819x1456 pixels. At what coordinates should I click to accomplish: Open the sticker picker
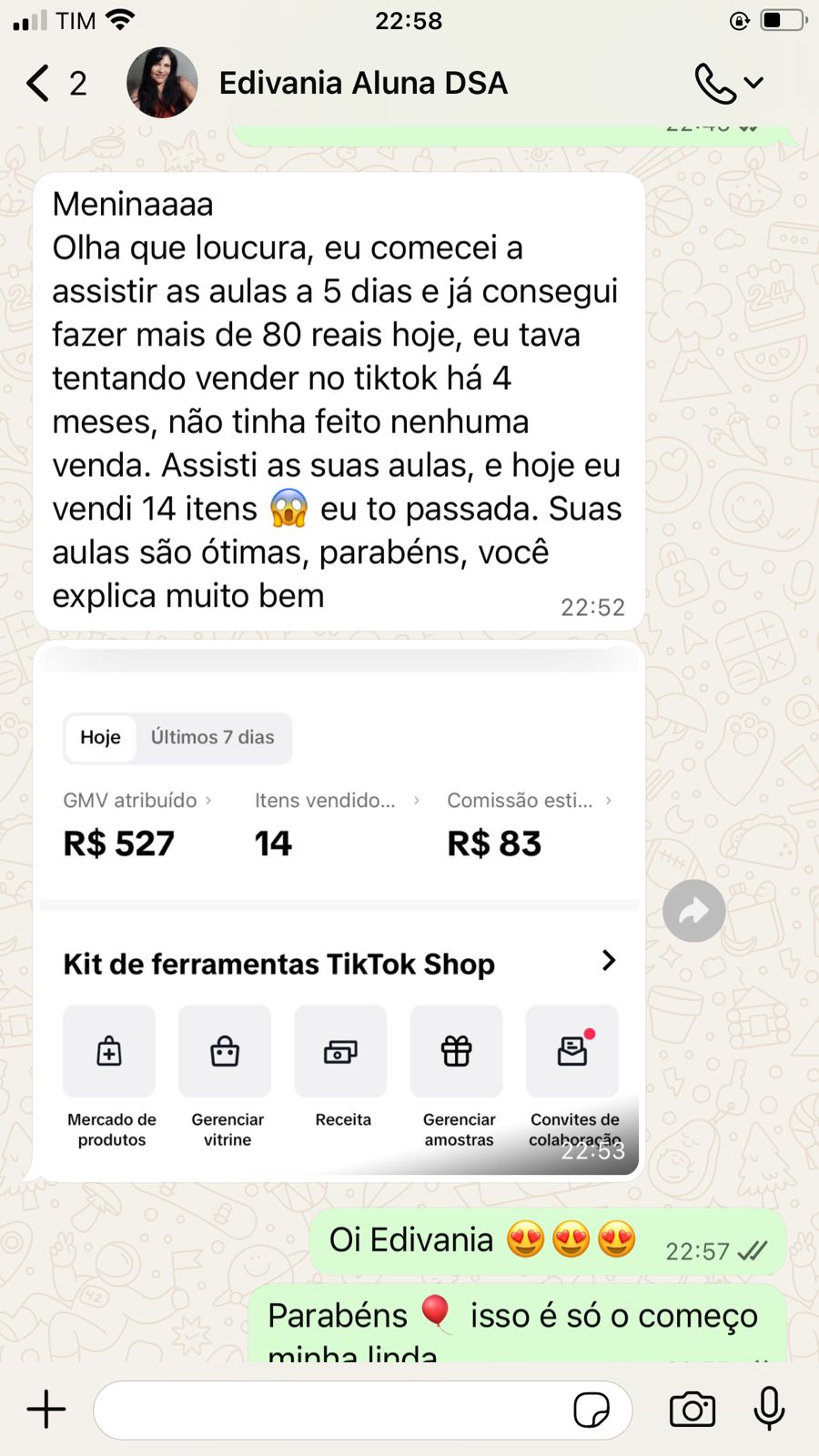591,1410
